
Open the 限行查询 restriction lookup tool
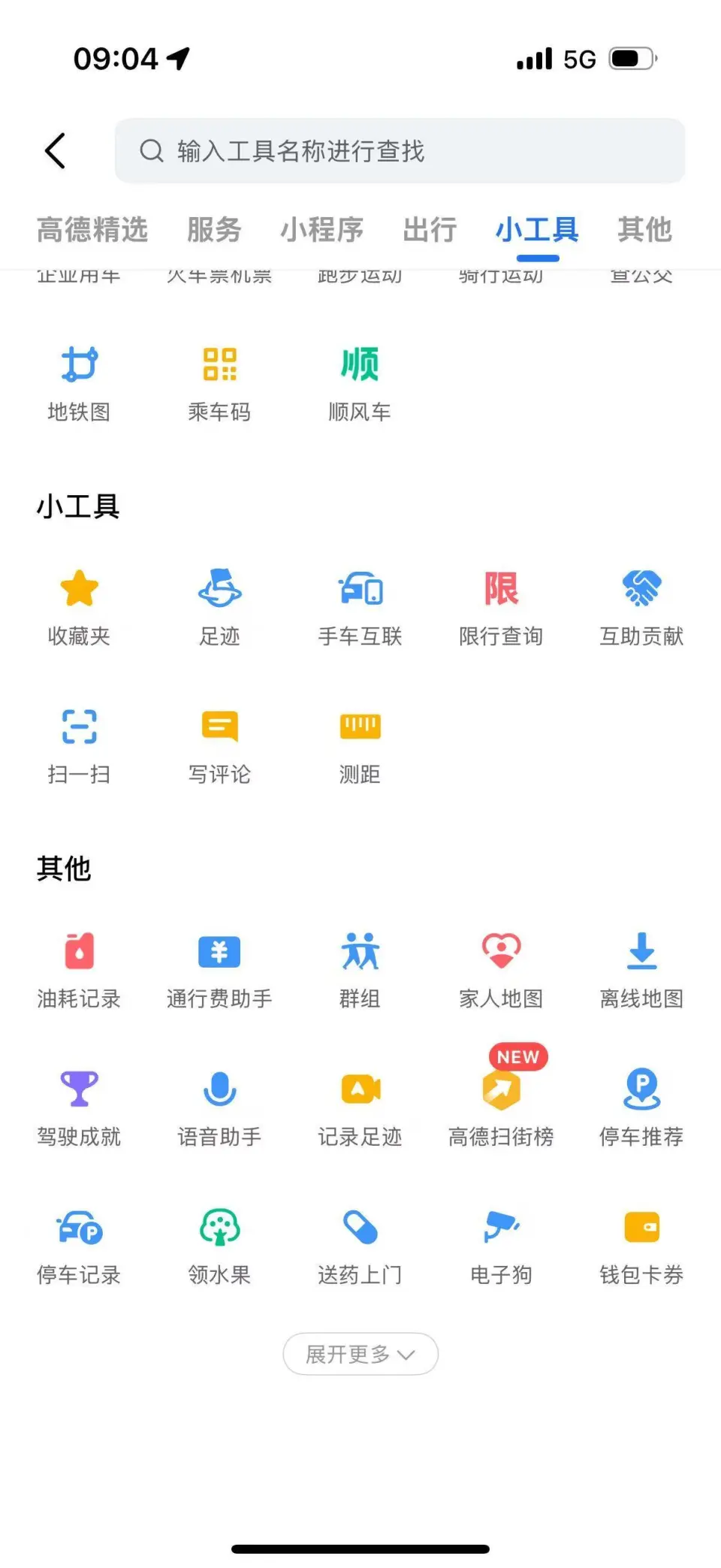click(x=501, y=605)
